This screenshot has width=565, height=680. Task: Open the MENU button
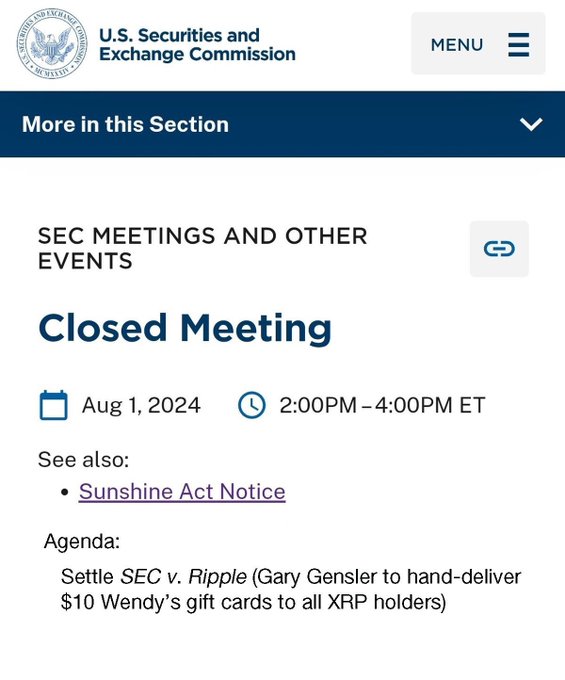click(478, 44)
